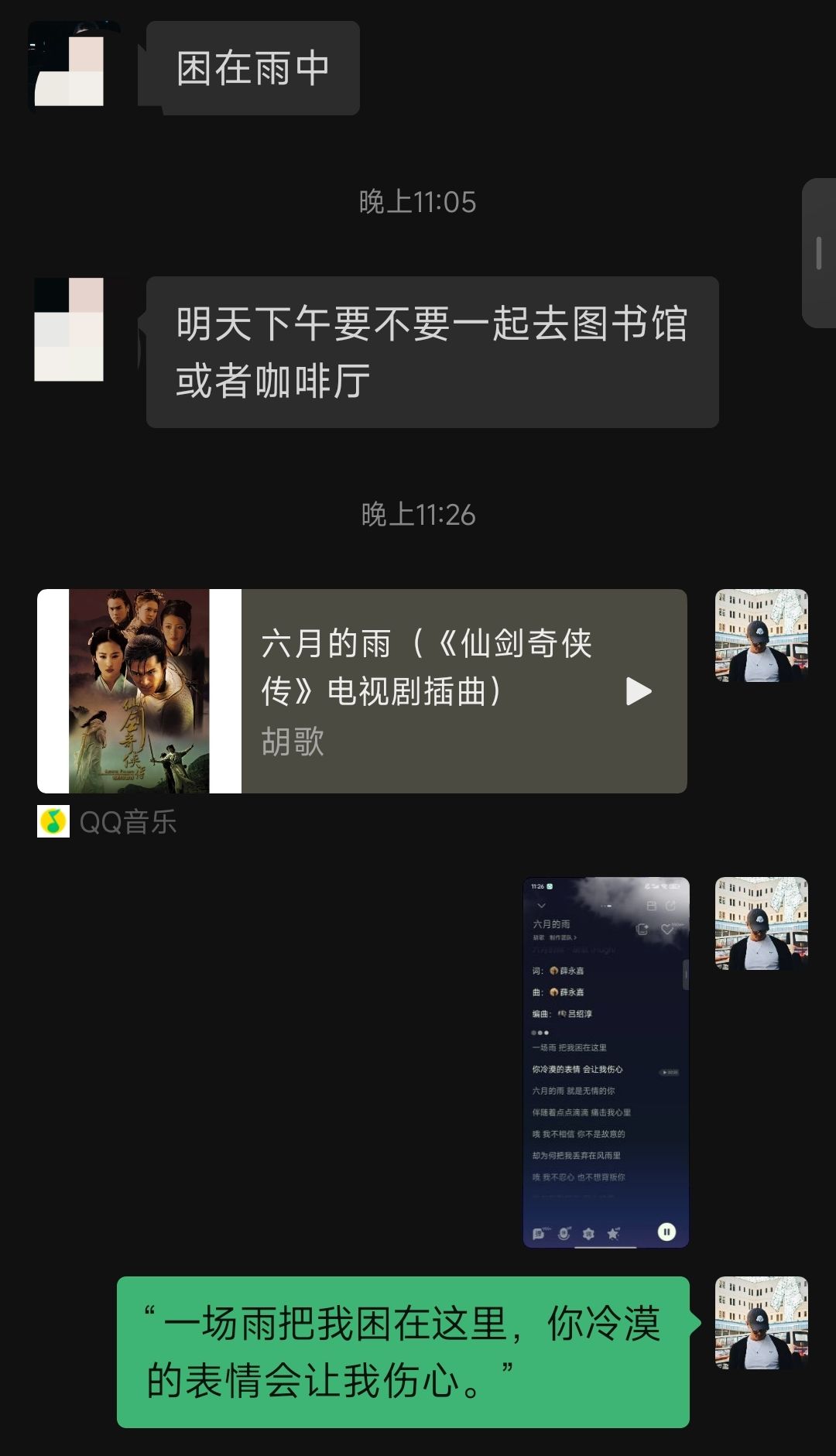
Task: Play the shared song 六月的雨
Action: coord(639,691)
